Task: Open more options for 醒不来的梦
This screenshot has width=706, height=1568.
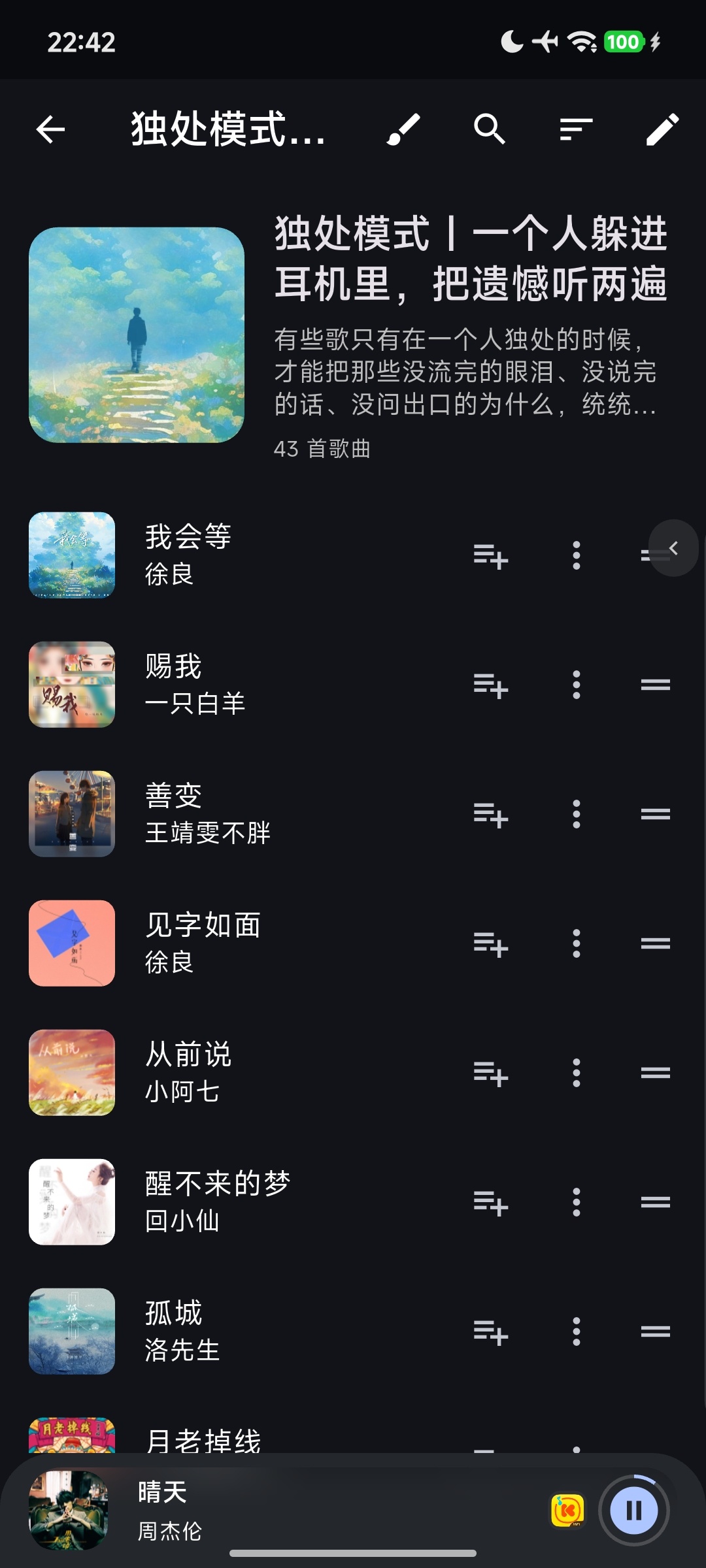Action: (x=576, y=1203)
